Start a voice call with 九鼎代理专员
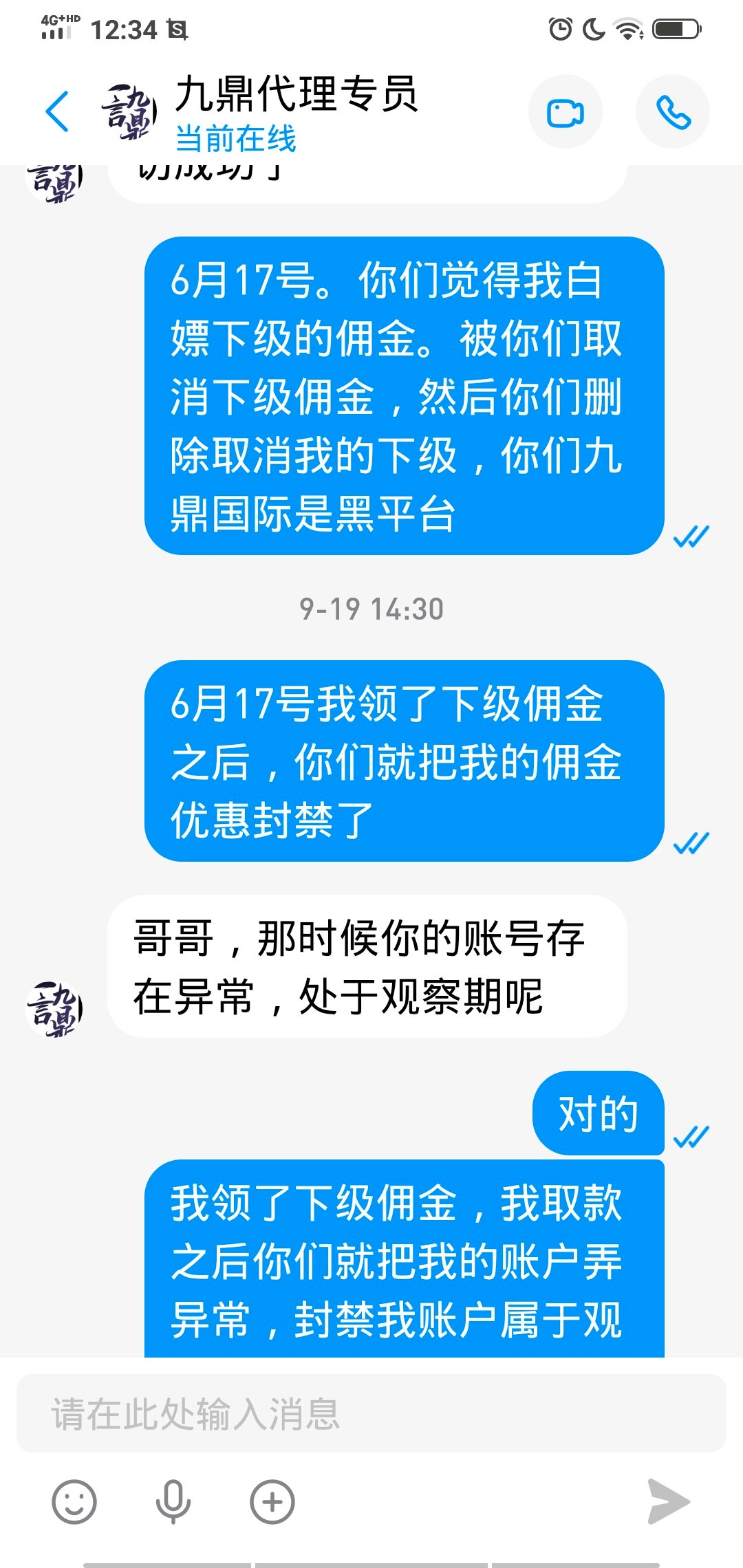The image size is (743, 1568). [x=672, y=112]
